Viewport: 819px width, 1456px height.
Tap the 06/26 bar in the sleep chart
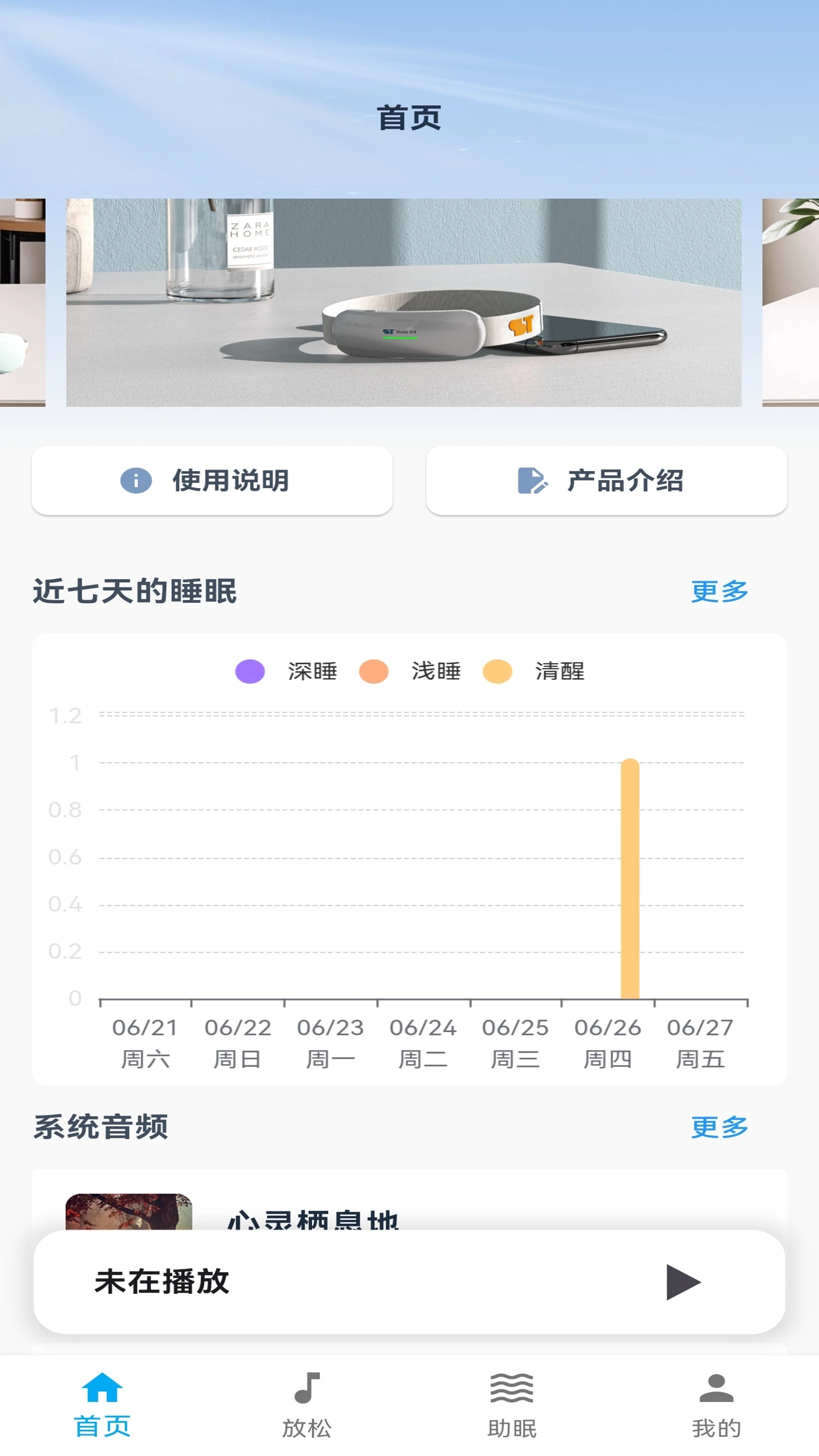pyautogui.click(x=630, y=879)
